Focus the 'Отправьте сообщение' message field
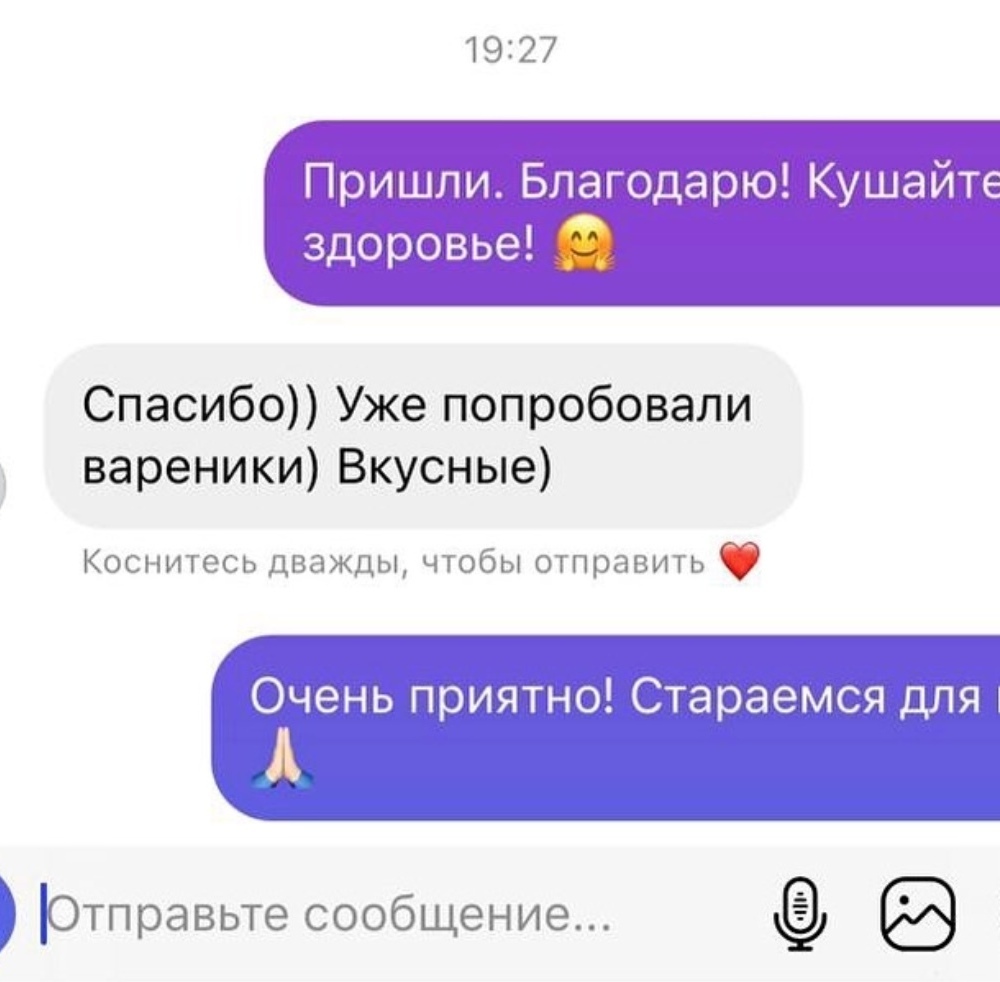The image size is (1000, 982). pos(330,914)
